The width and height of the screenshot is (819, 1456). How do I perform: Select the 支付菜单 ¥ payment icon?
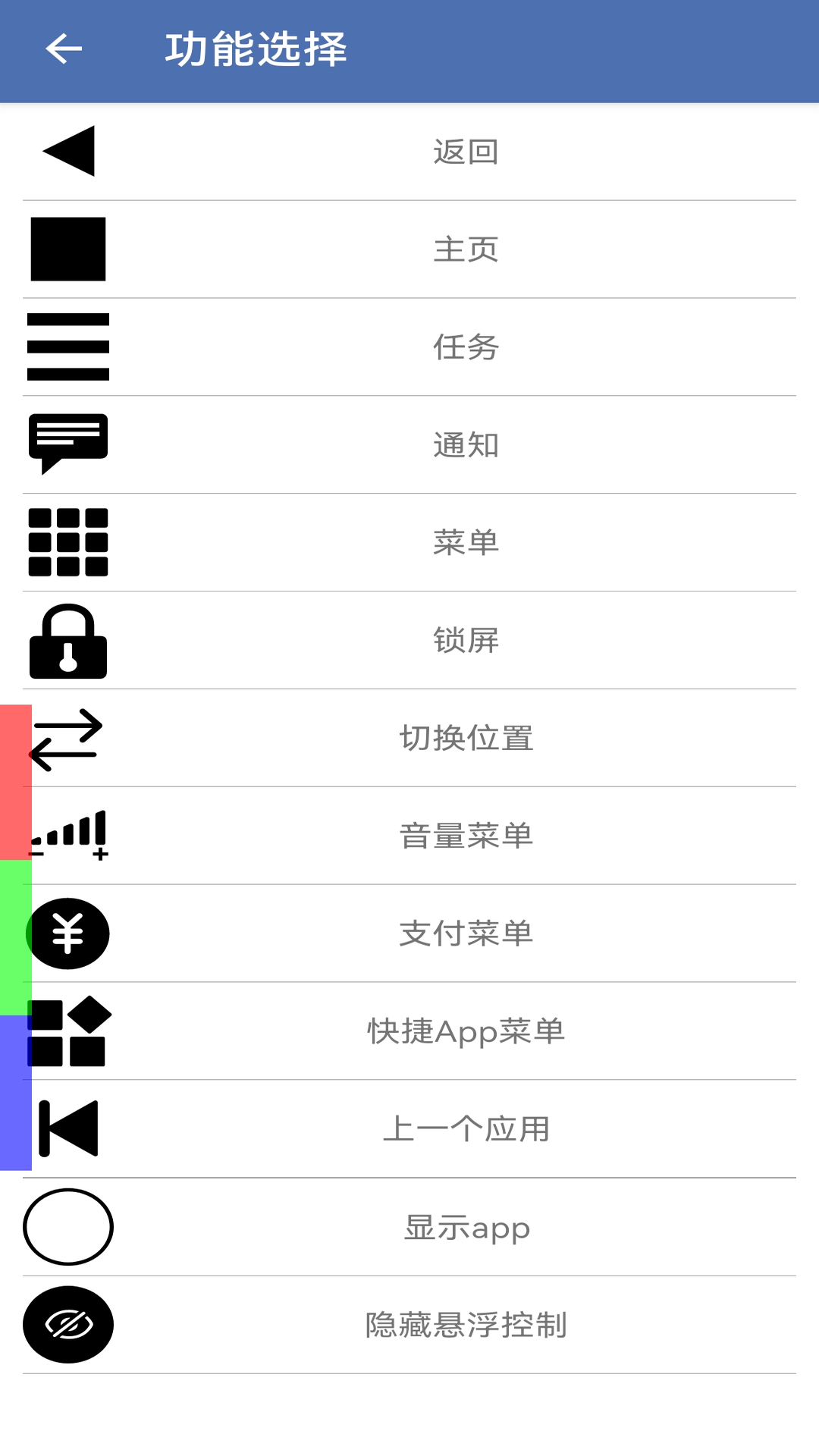[x=67, y=934]
